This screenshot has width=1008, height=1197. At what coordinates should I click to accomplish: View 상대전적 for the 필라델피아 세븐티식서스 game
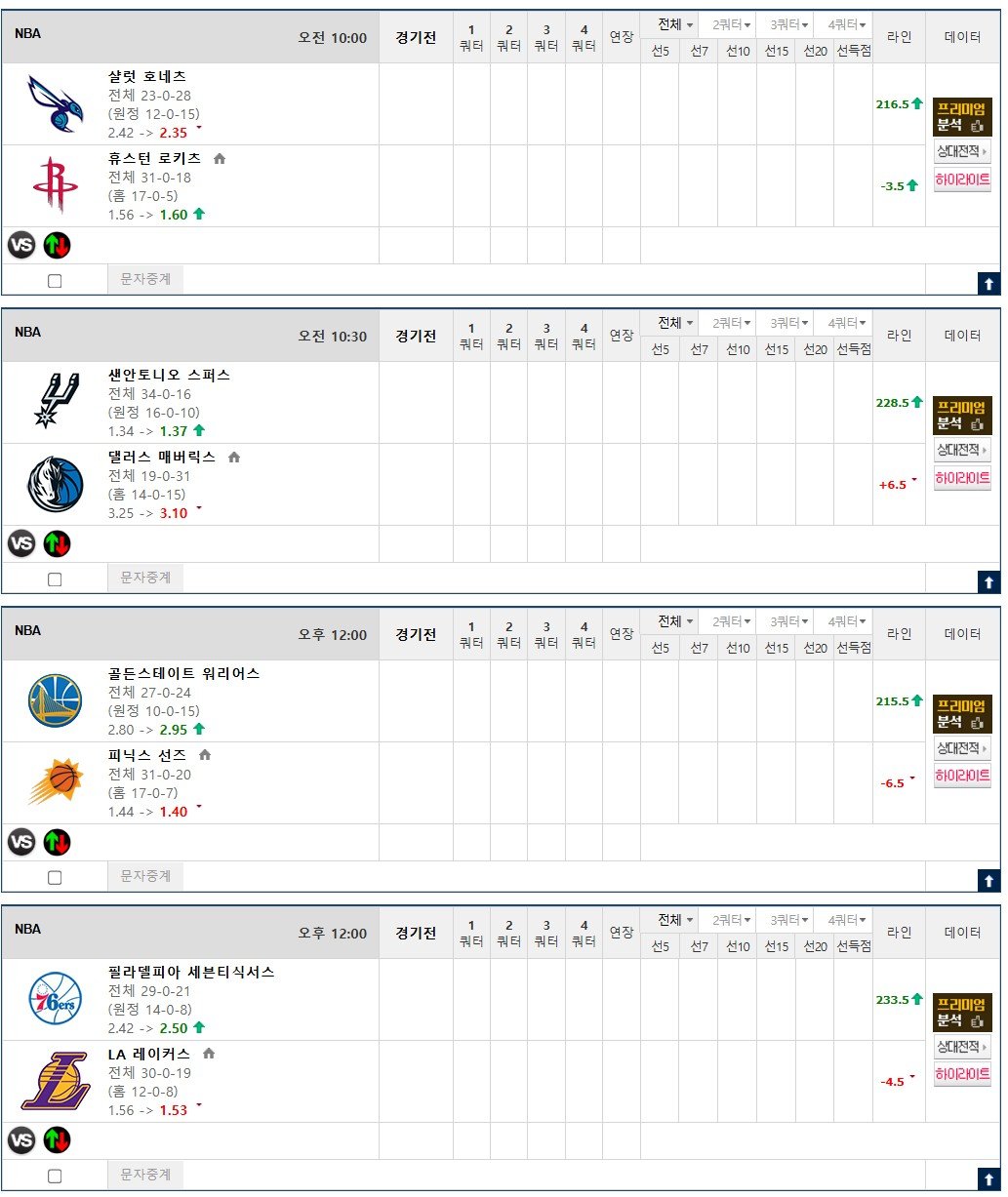(962, 1048)
